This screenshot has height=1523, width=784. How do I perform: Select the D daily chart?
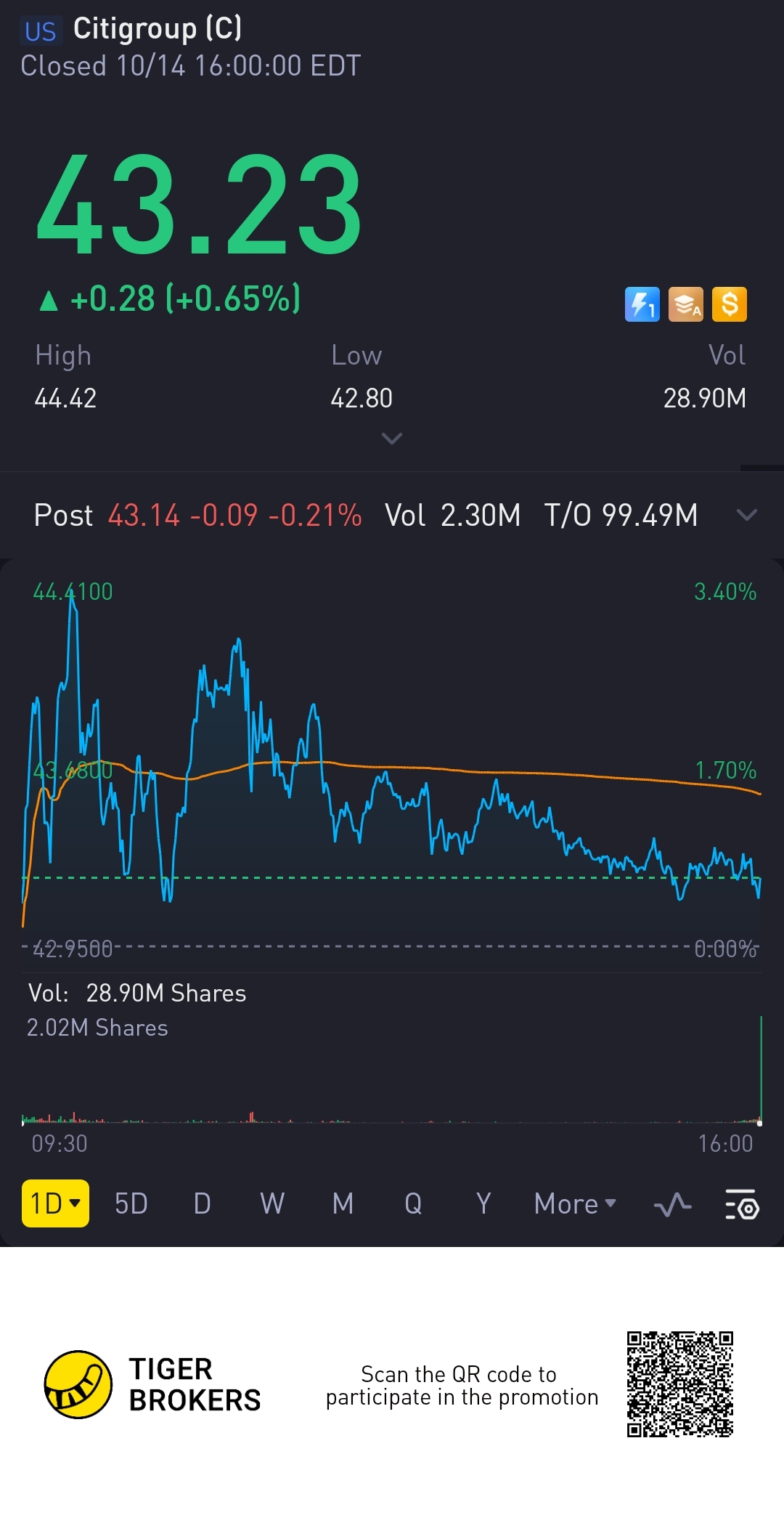pyautogui.click(x=203, y=1203)
